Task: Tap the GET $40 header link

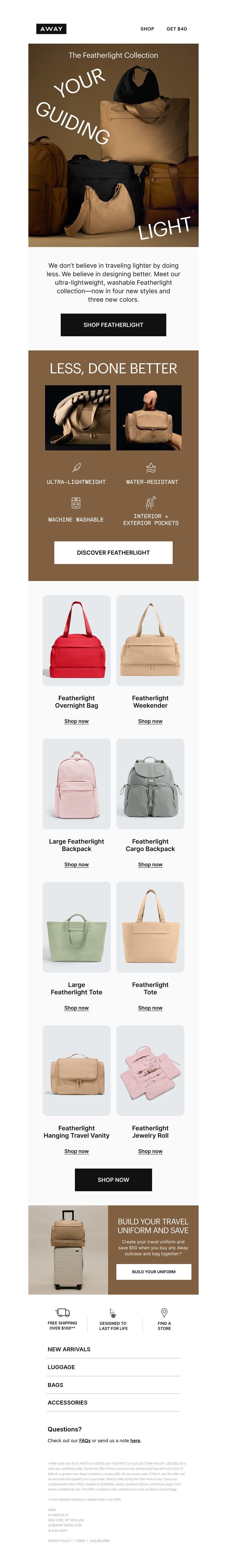Action: pos(176,29)
